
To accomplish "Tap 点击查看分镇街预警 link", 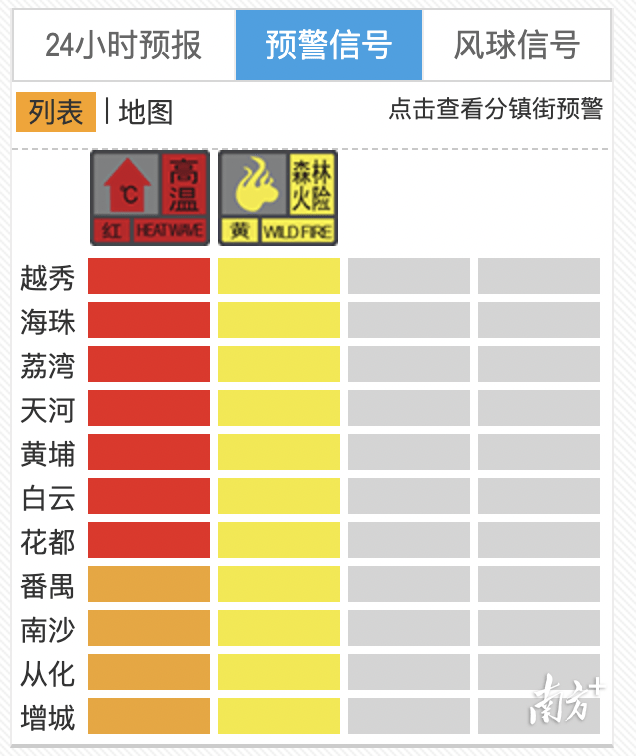I will tap(496, 110).
